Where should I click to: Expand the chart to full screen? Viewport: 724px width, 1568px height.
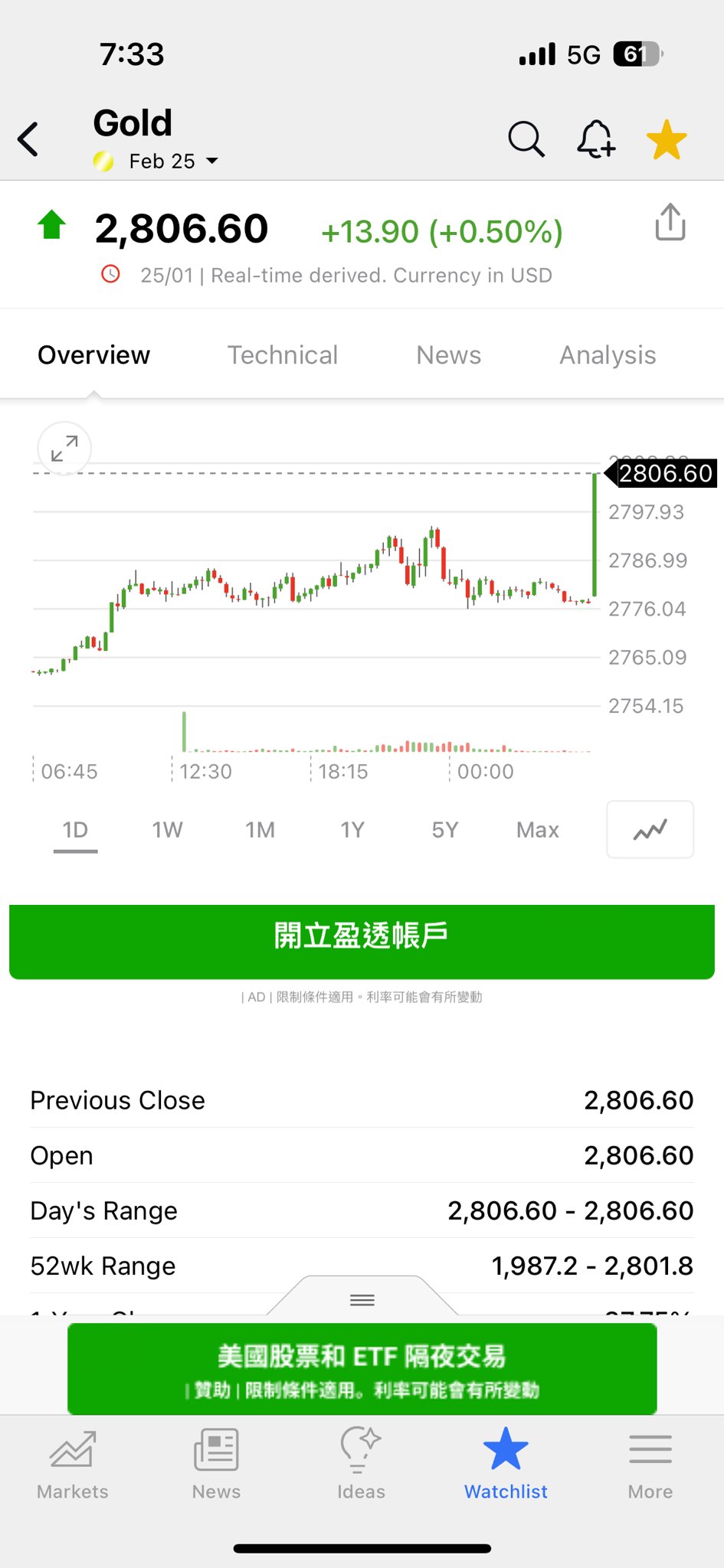point(64,449)
